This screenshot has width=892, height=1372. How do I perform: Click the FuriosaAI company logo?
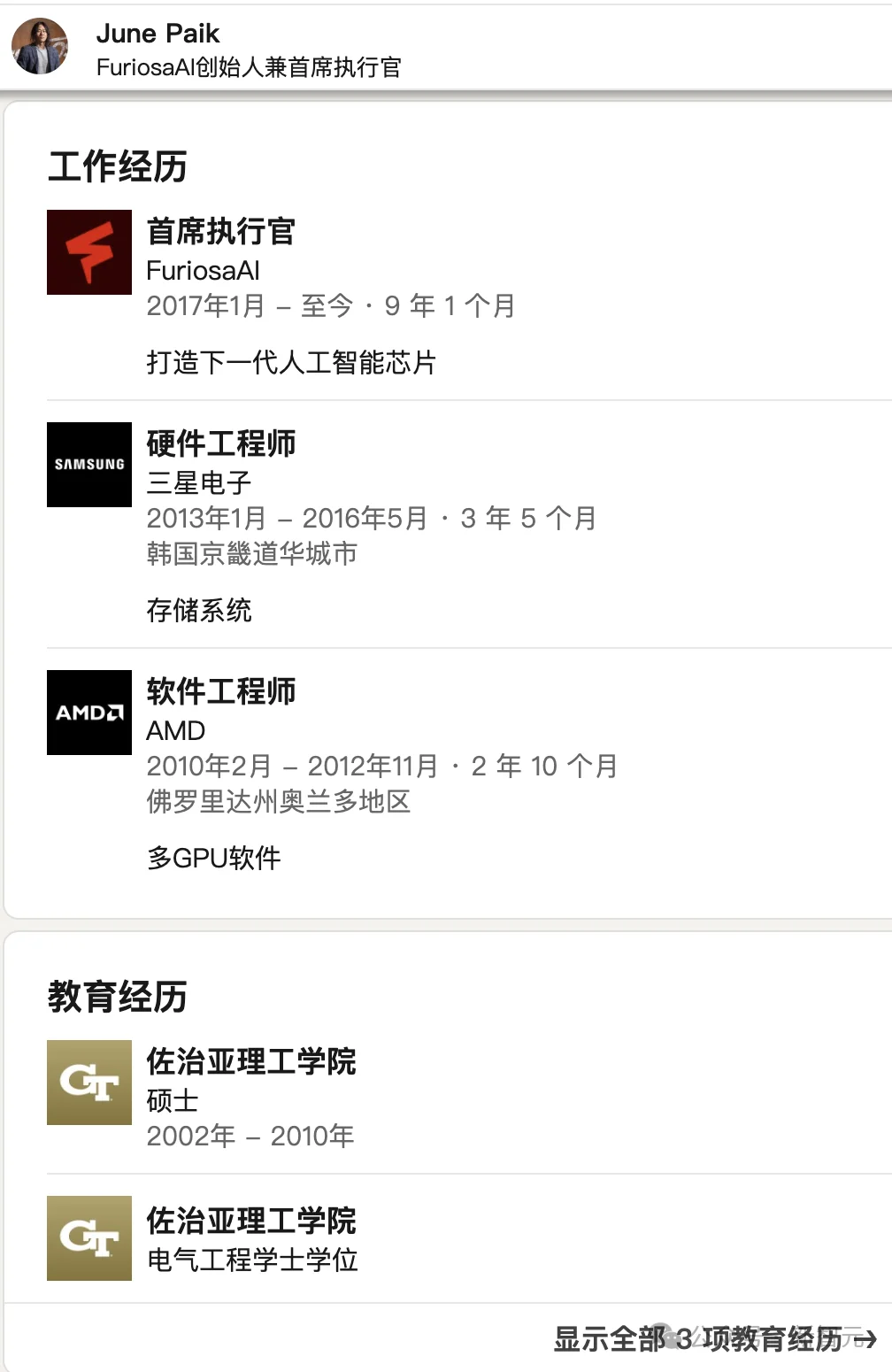(88, 251)
